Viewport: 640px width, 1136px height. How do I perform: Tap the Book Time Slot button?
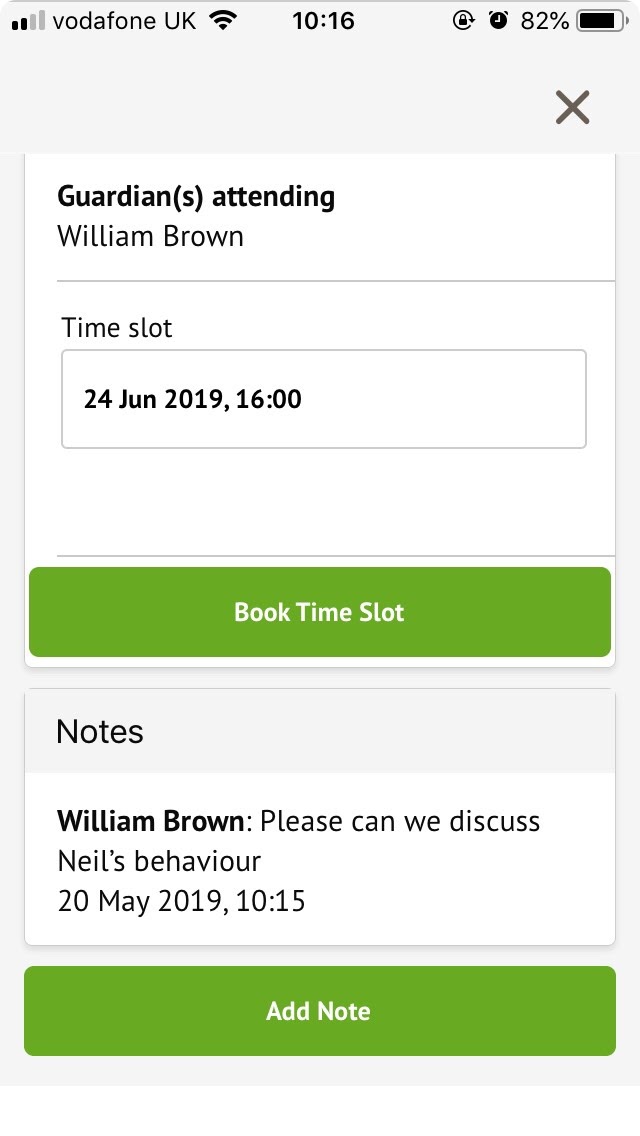(x=320, y=612)
